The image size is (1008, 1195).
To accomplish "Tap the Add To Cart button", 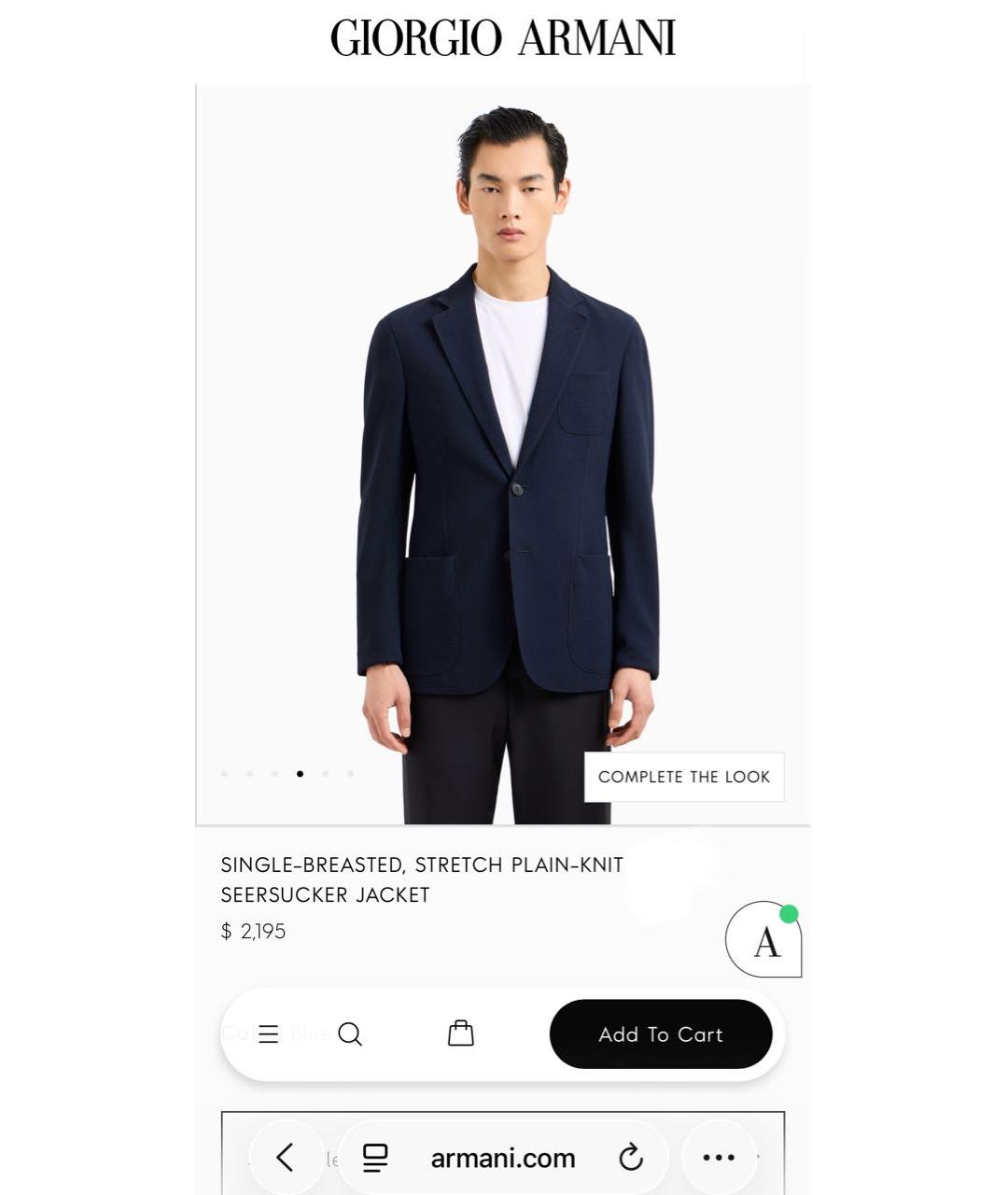I will 661,1034.
